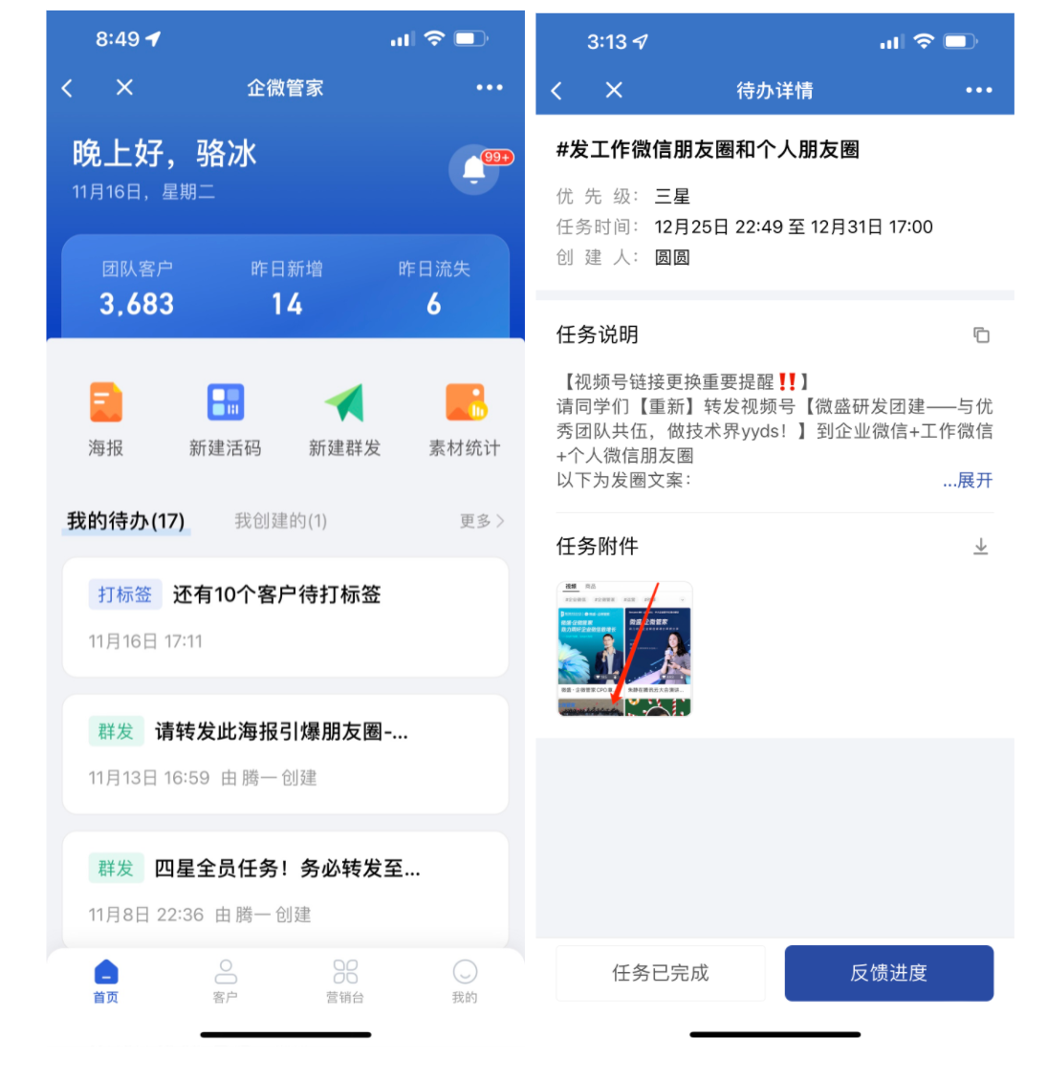Open 更多 to see all to-dos
This screenshot has height=1080, width=1048.
pos(482,521)
